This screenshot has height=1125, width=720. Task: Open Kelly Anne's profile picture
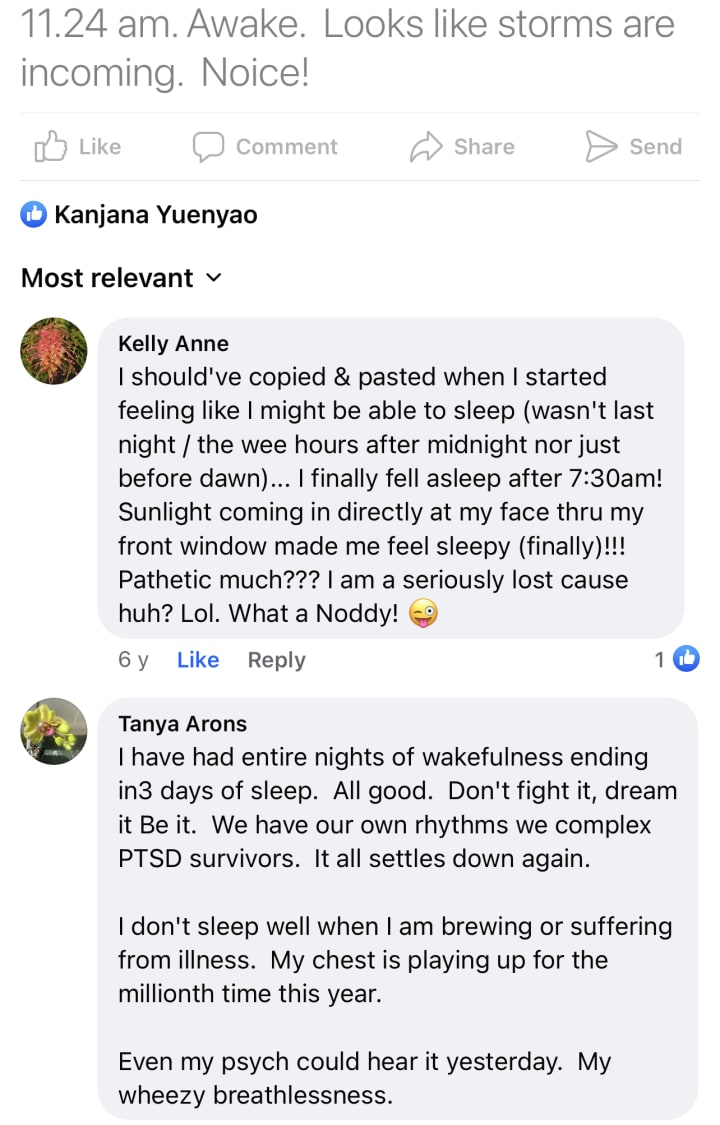point(54,351)
